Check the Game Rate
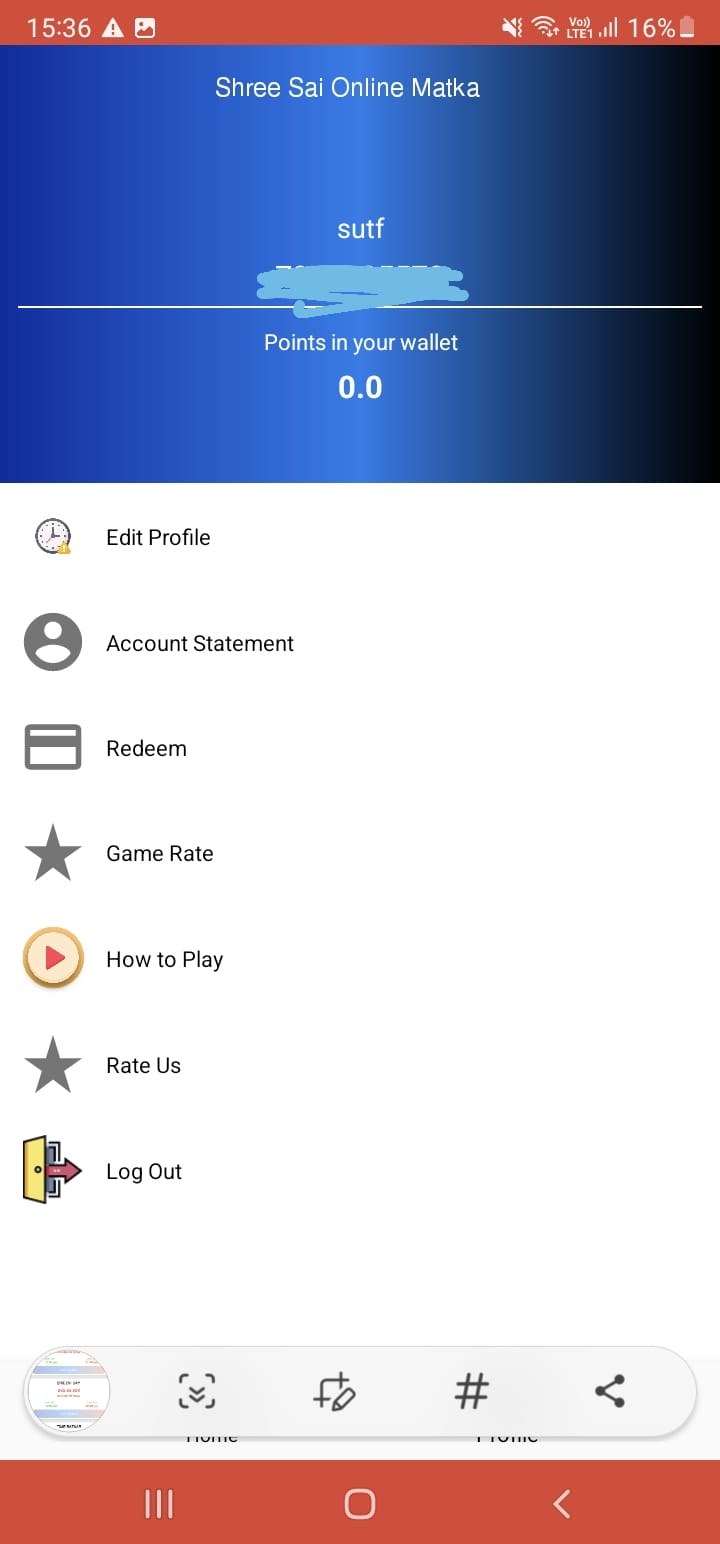The width and height of the screenshot is (720, 1544). tap(159, 854)
